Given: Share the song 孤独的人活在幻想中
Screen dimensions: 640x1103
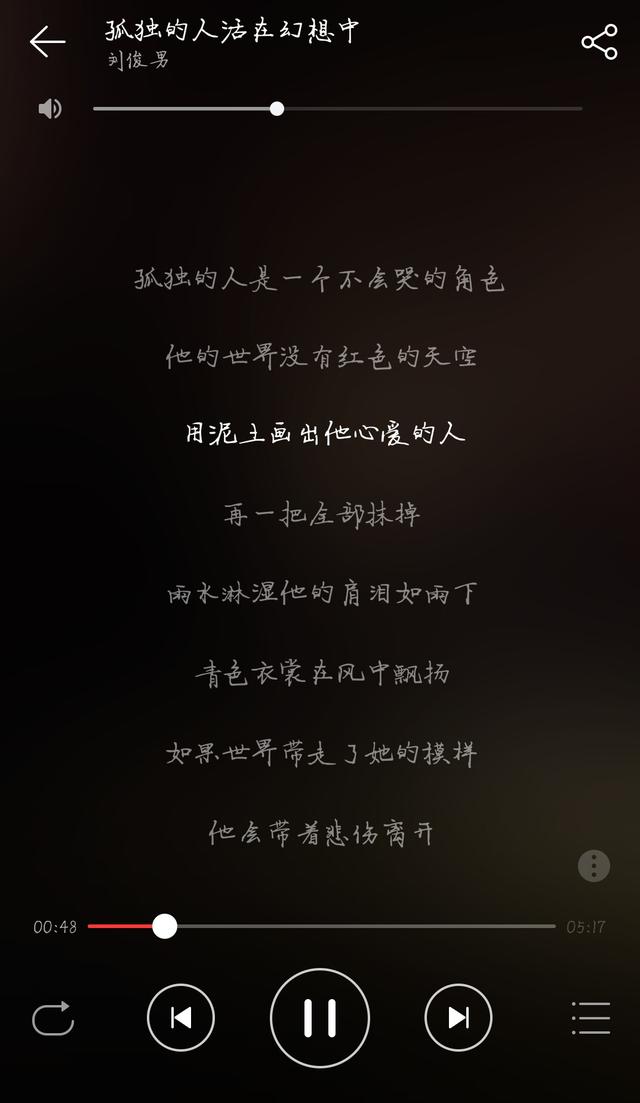Looking at the screenshot, I should (599, 42).
